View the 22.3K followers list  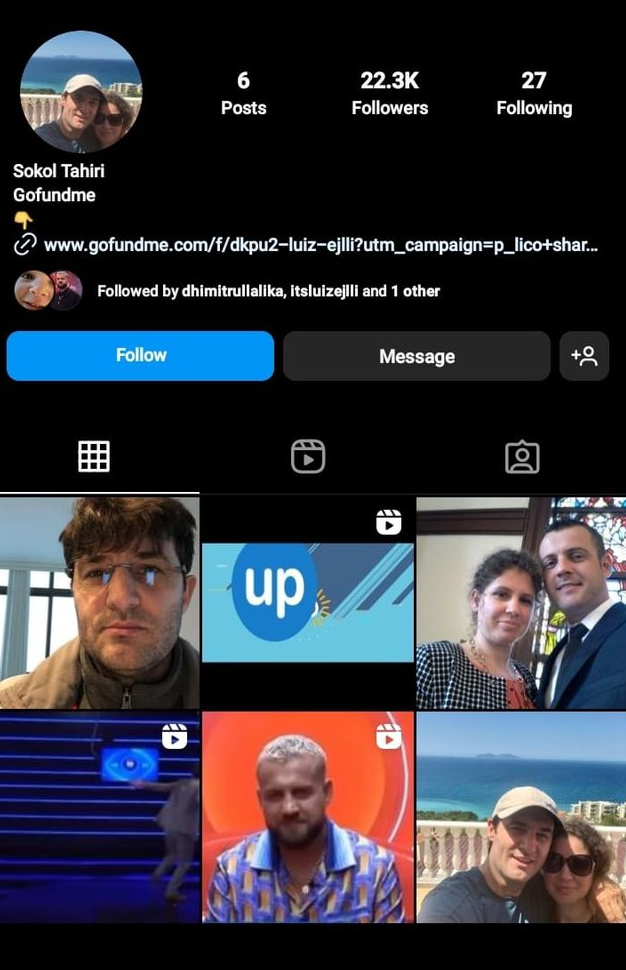click(389, 93)
